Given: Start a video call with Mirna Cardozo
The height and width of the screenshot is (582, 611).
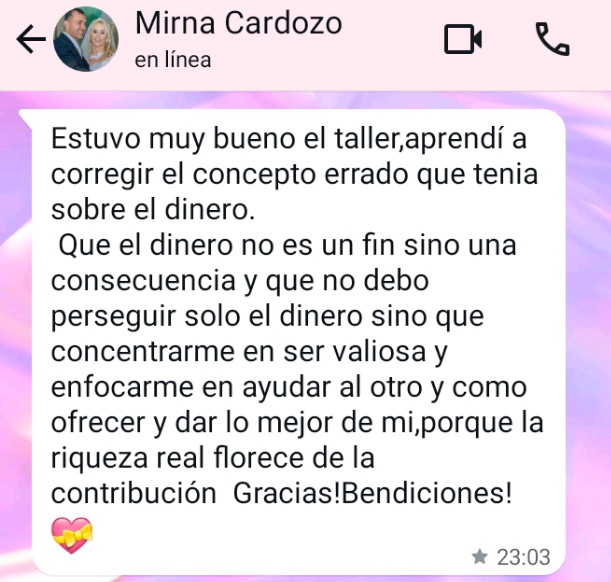Looking at the screenshot, I should pos(463,39).
